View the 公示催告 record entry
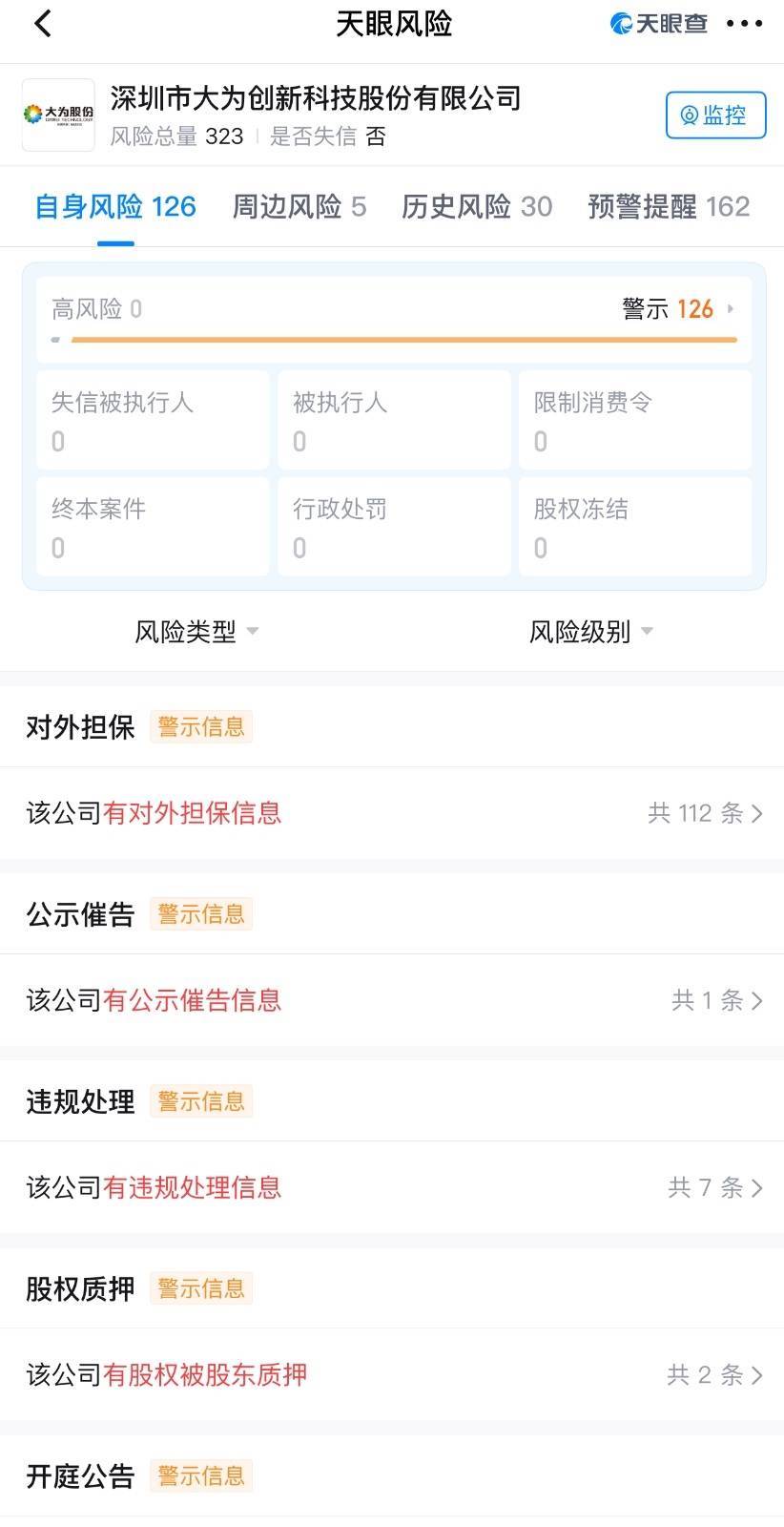Image resolution: width=784 pixels, height=1527 pixels. point(392,1000)
